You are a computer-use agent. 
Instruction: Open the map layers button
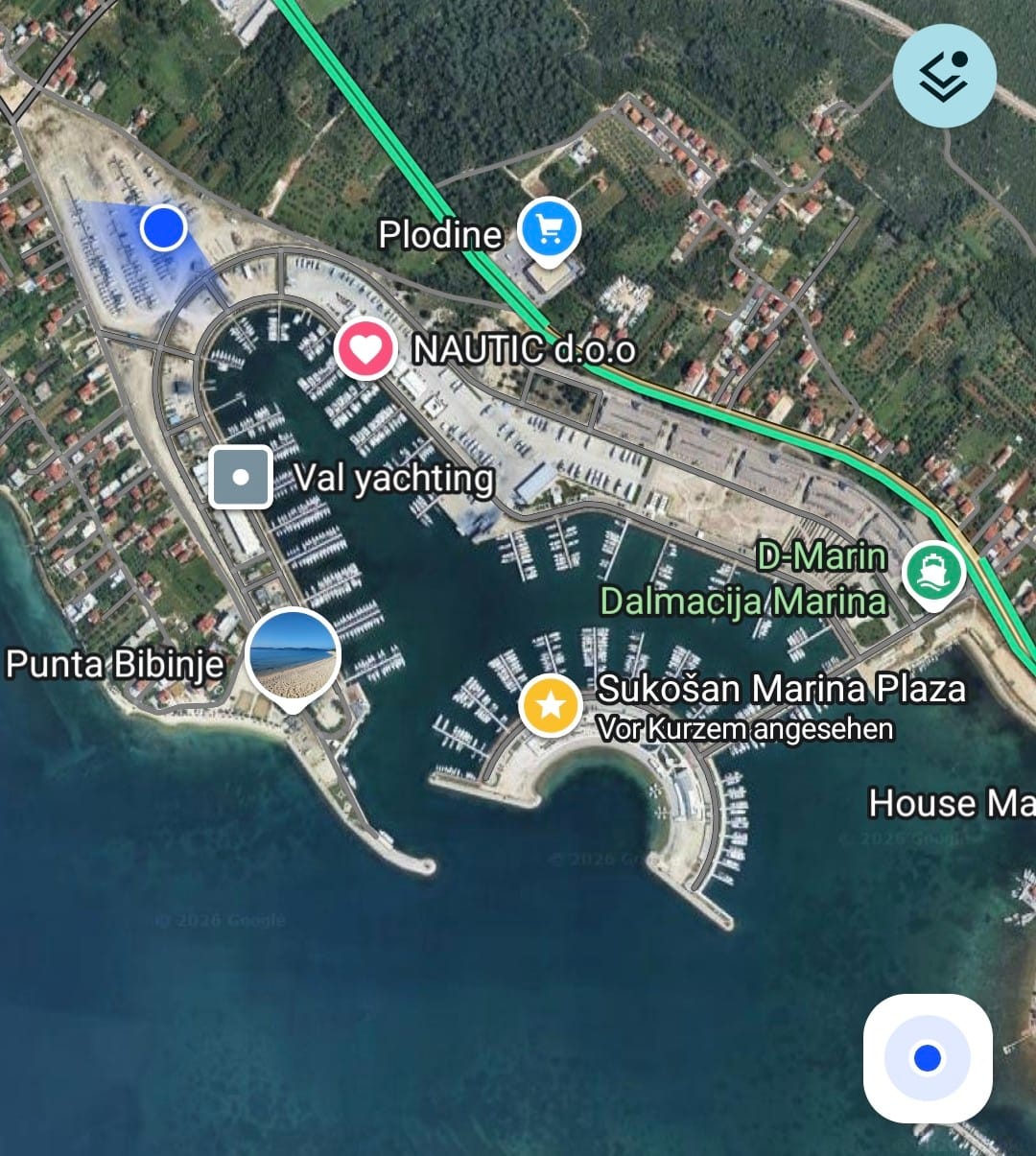click(944, 76)
